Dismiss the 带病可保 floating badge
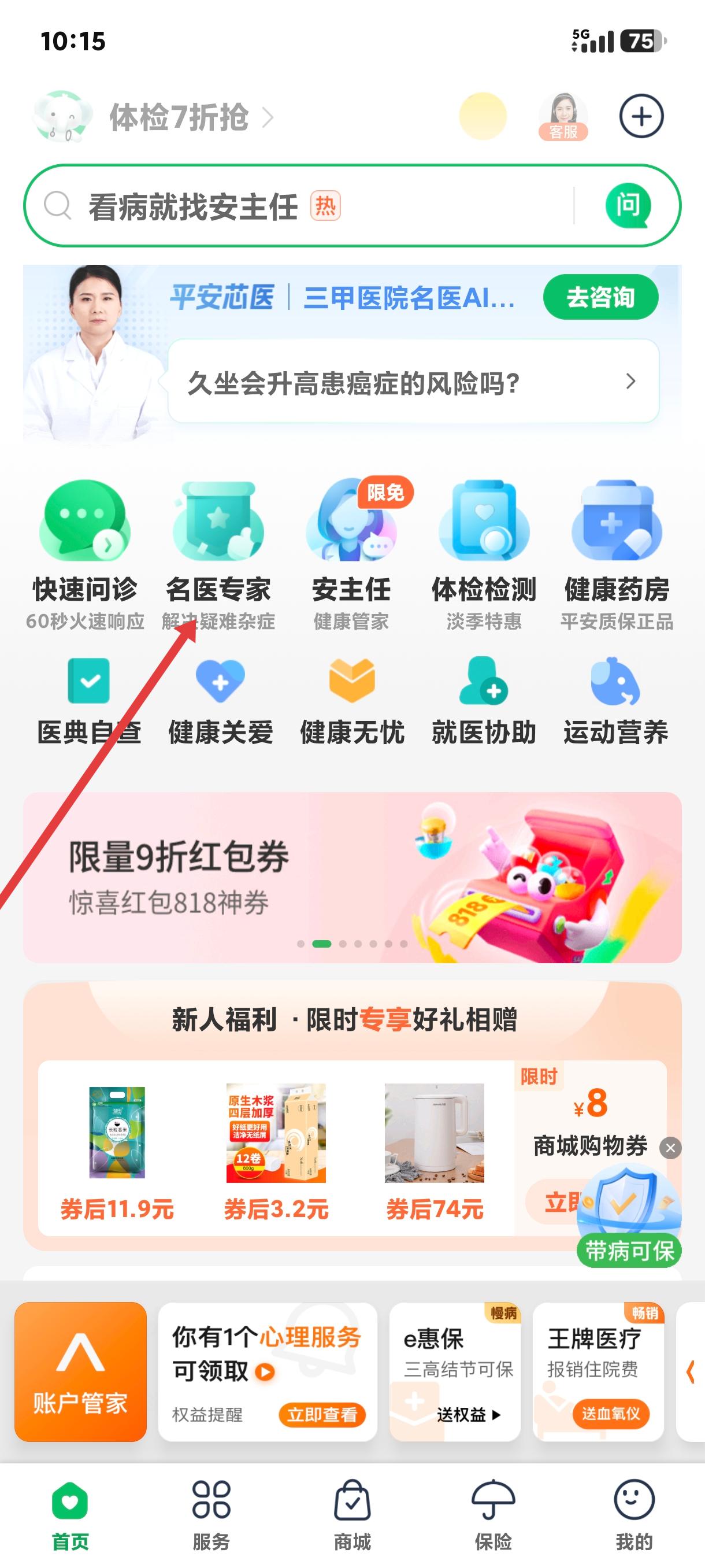Image resolution: width=705 pixels, height=1568 pixels. tap(670, 1148)
